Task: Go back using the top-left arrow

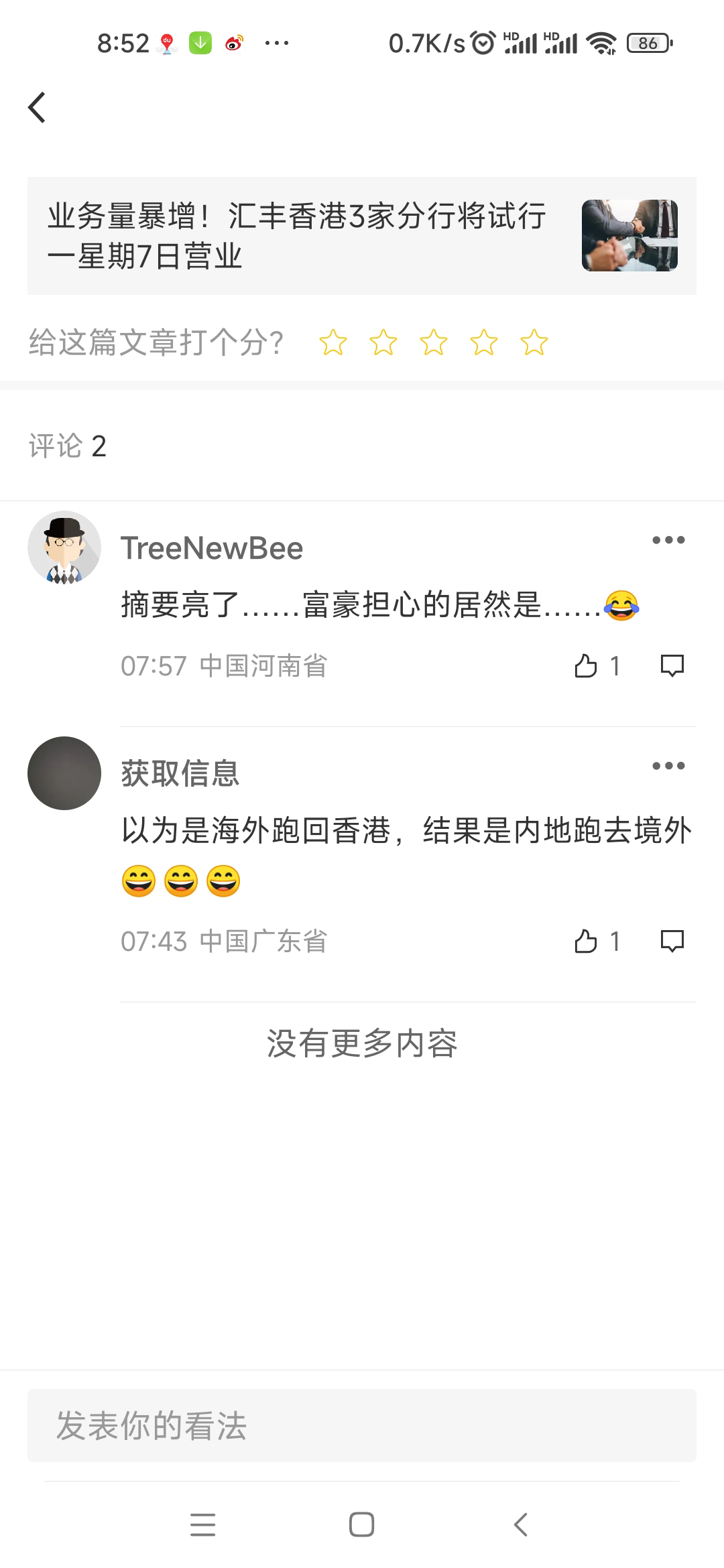Action: [x=38, y=107]
